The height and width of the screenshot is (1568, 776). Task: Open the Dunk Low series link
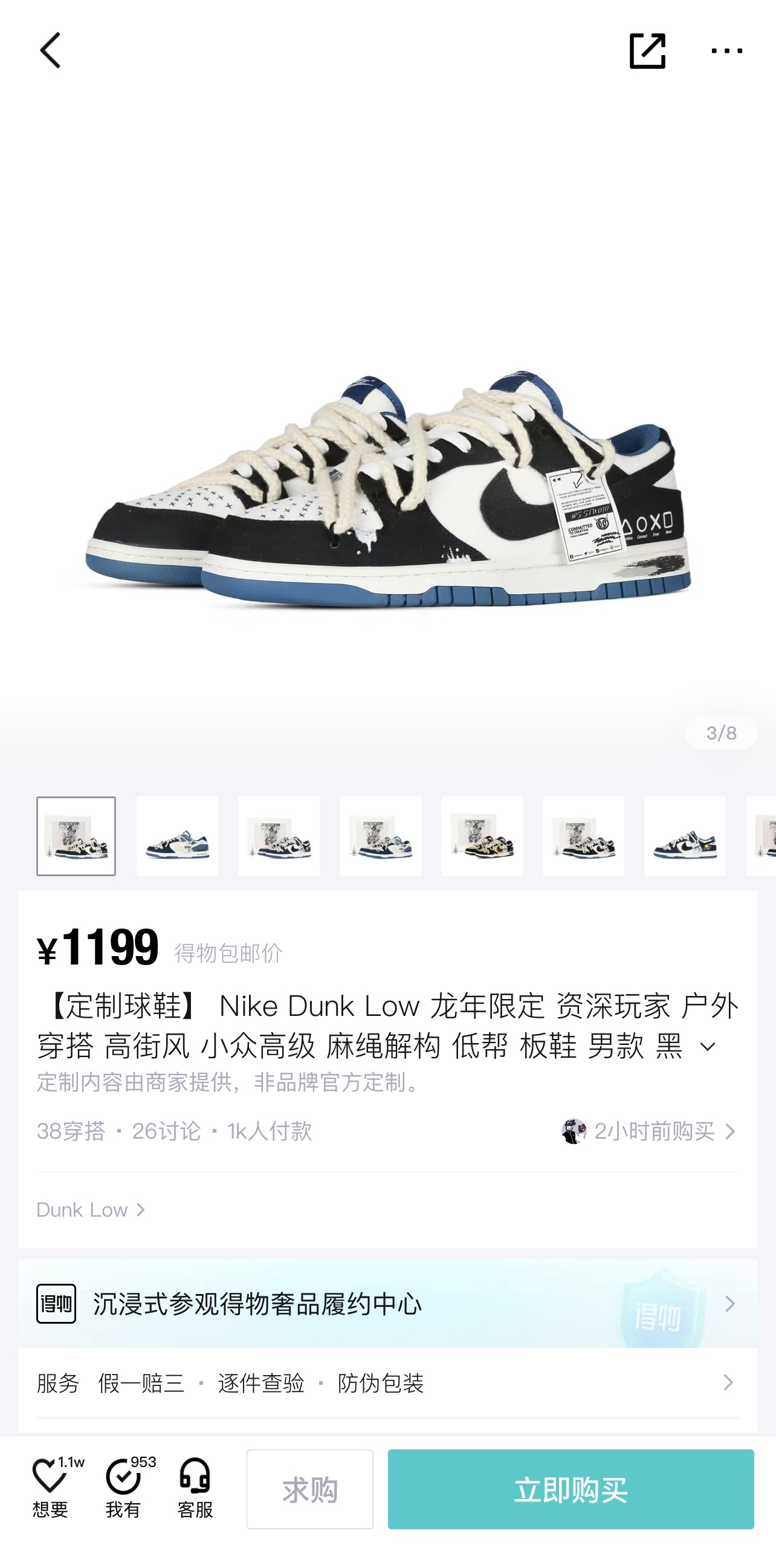pos(91,1209)
